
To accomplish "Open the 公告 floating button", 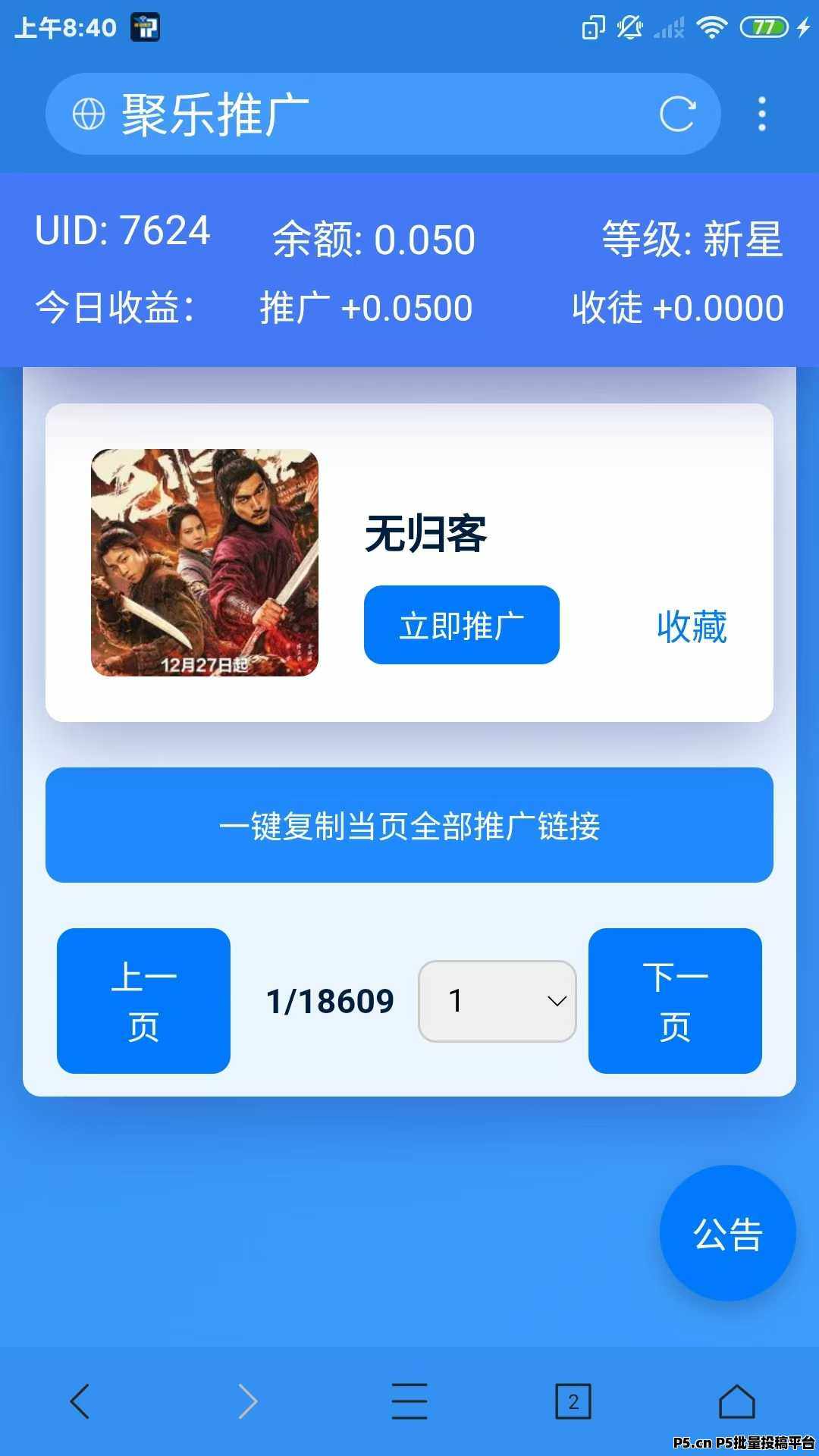I will click(727, 1233).
